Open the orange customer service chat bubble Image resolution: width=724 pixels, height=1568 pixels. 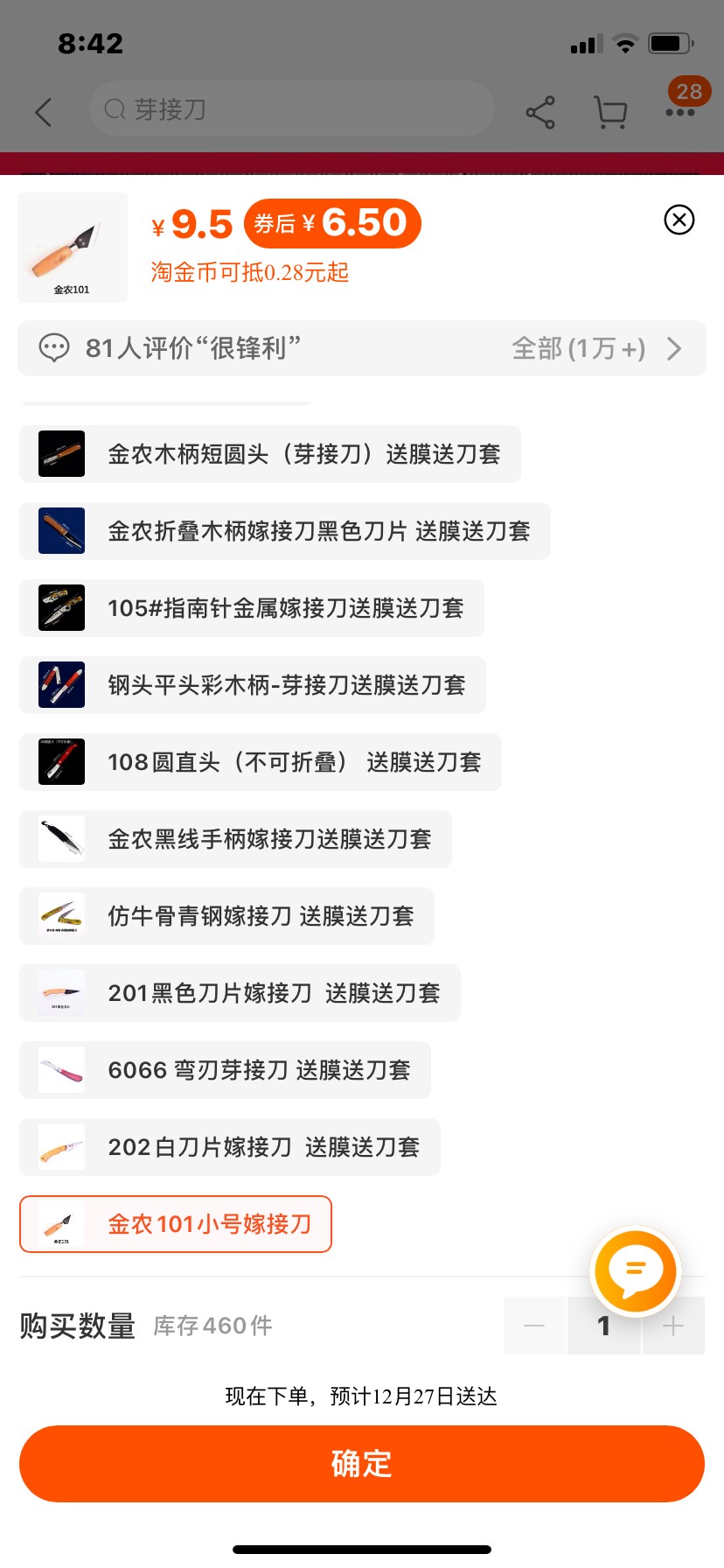(x=636, y=1270)
